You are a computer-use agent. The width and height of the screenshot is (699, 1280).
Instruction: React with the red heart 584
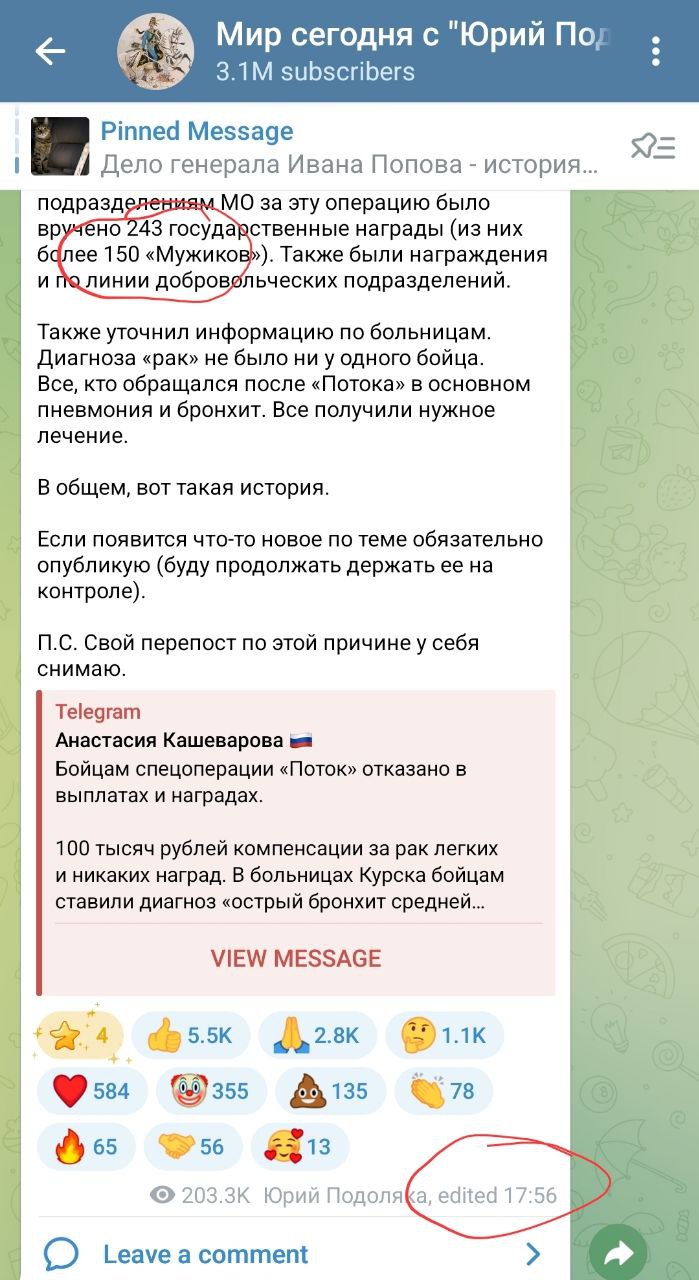click(92, 1091)
